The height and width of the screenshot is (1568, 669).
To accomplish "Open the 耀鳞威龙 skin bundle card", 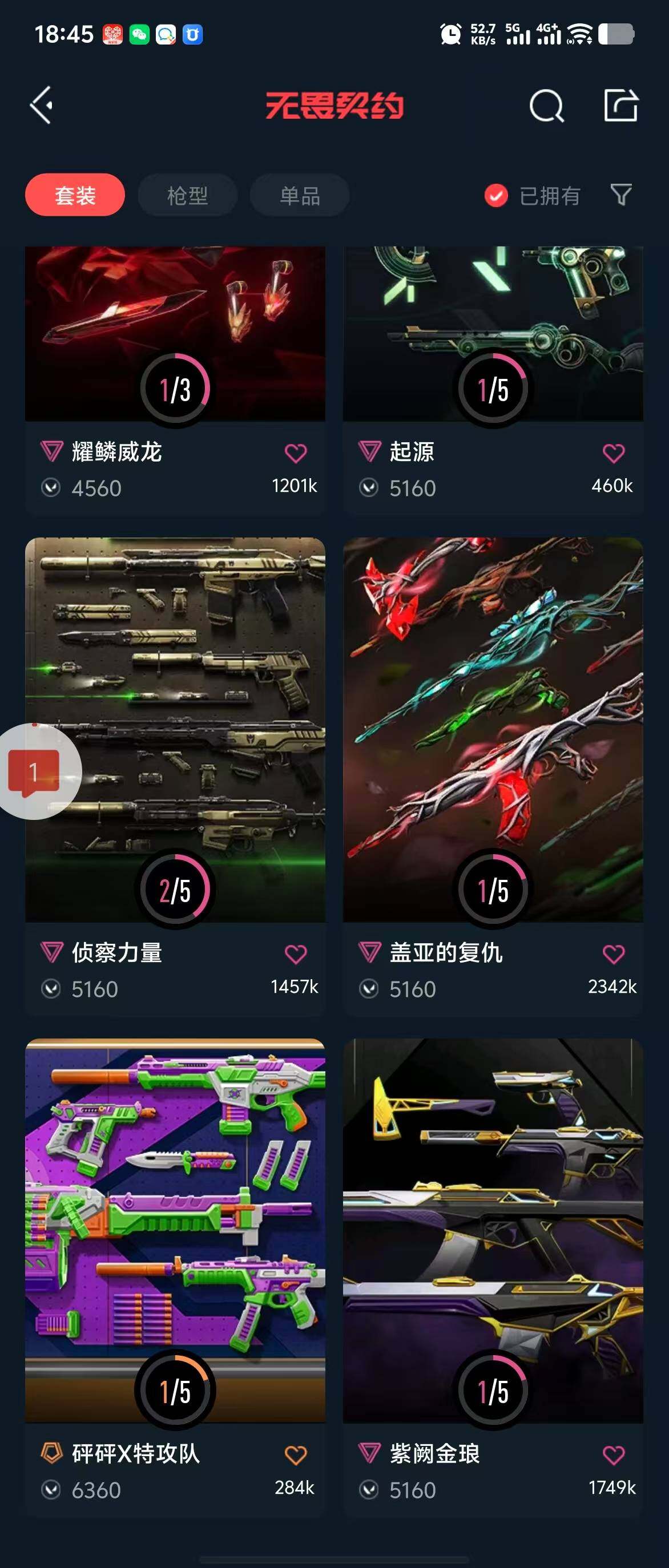I will pos(175,335).
